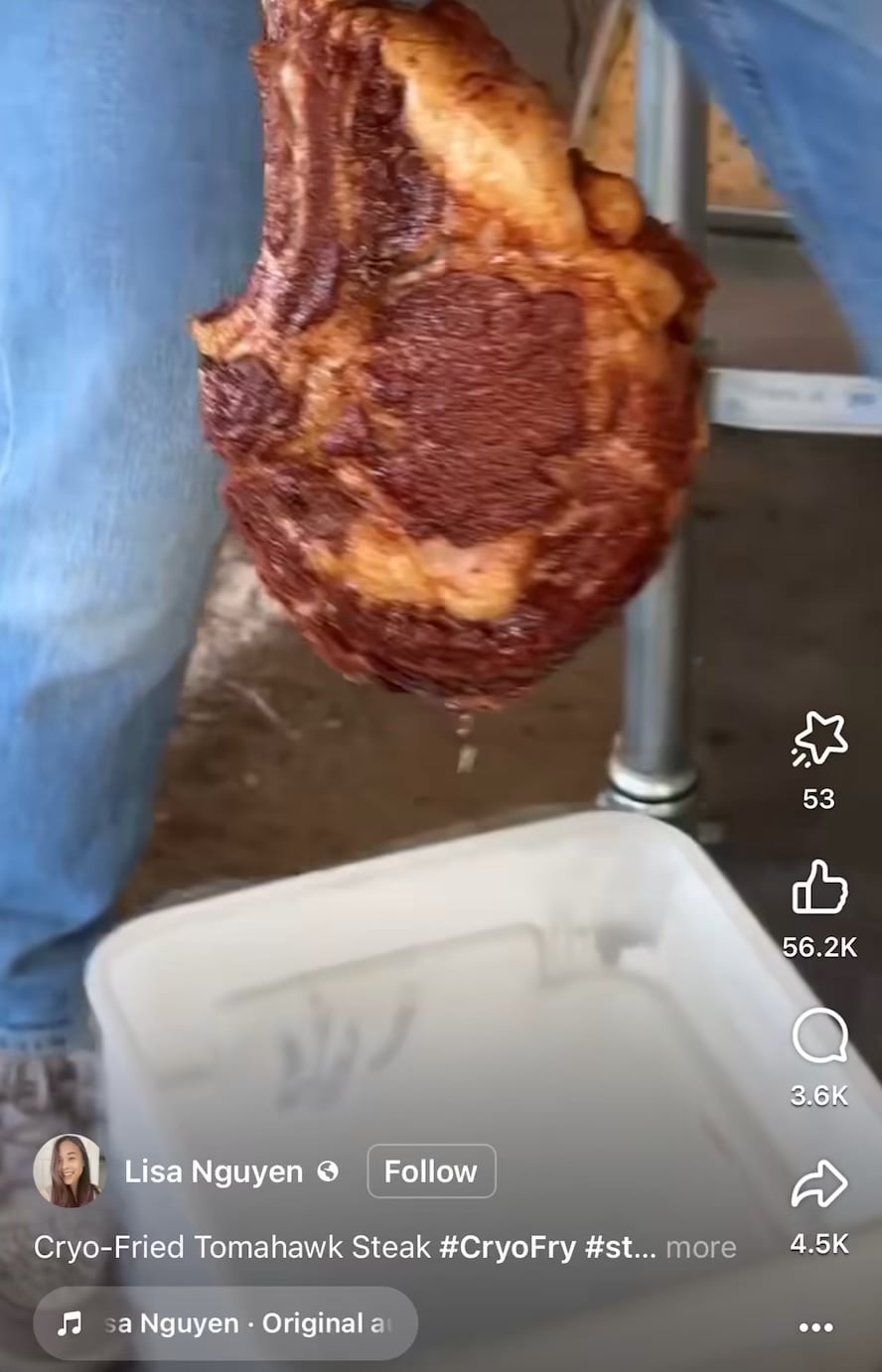Expand the caption with "more"

pyautogui.click(x=701, y=1247)
